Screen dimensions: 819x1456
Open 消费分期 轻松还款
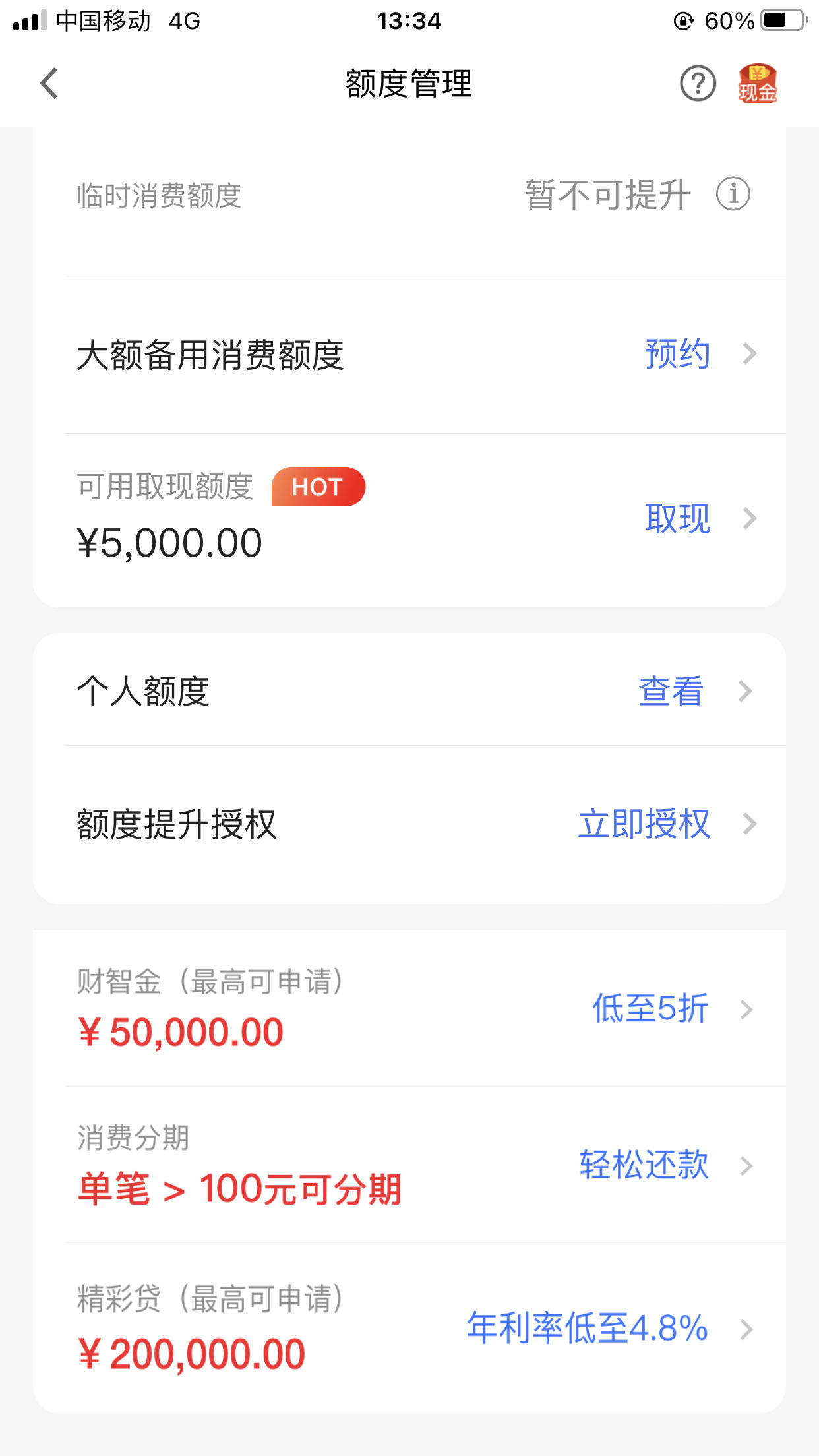coord(644,1165)
